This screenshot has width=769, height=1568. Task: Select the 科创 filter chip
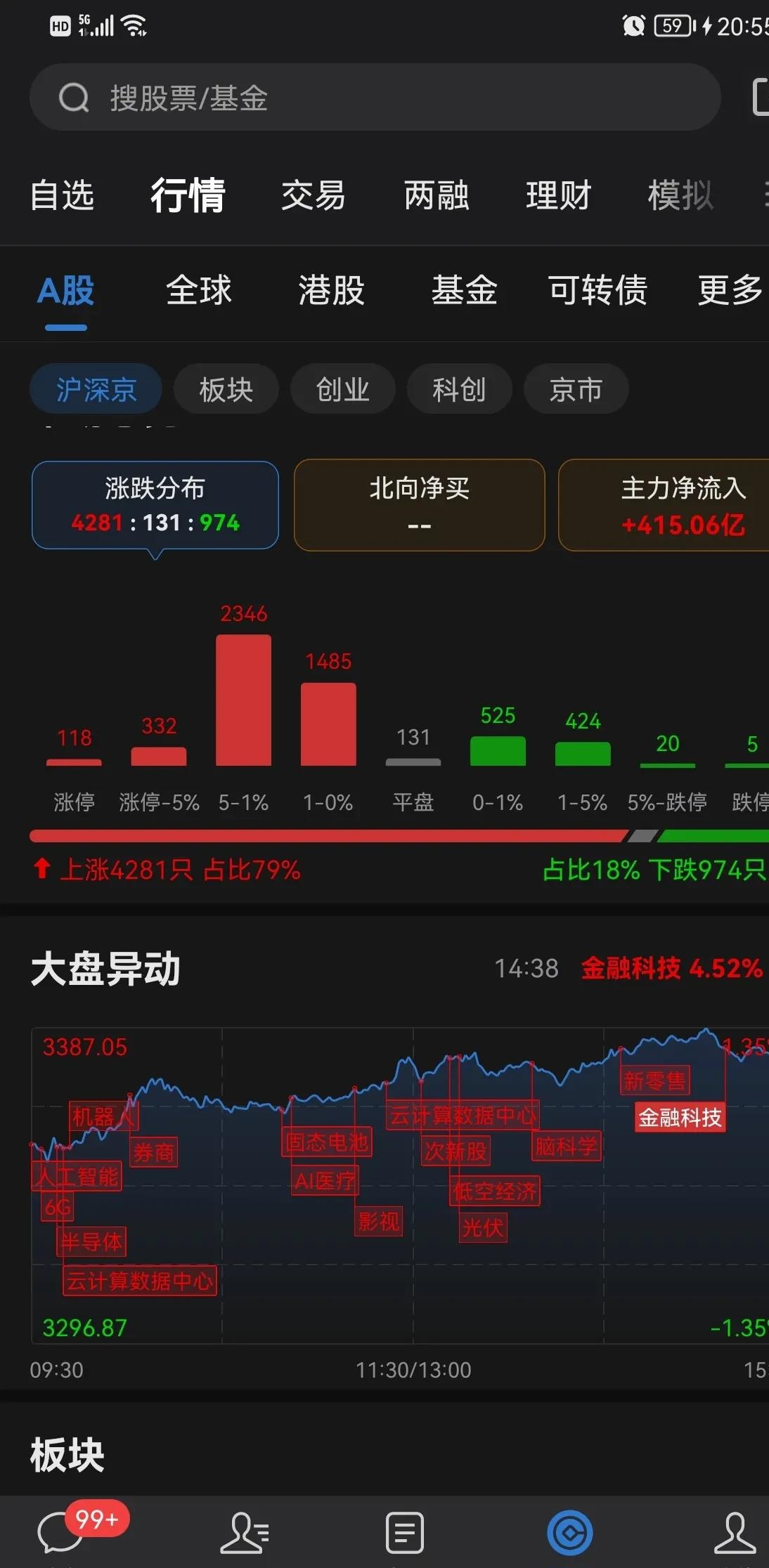pos(459,388)
